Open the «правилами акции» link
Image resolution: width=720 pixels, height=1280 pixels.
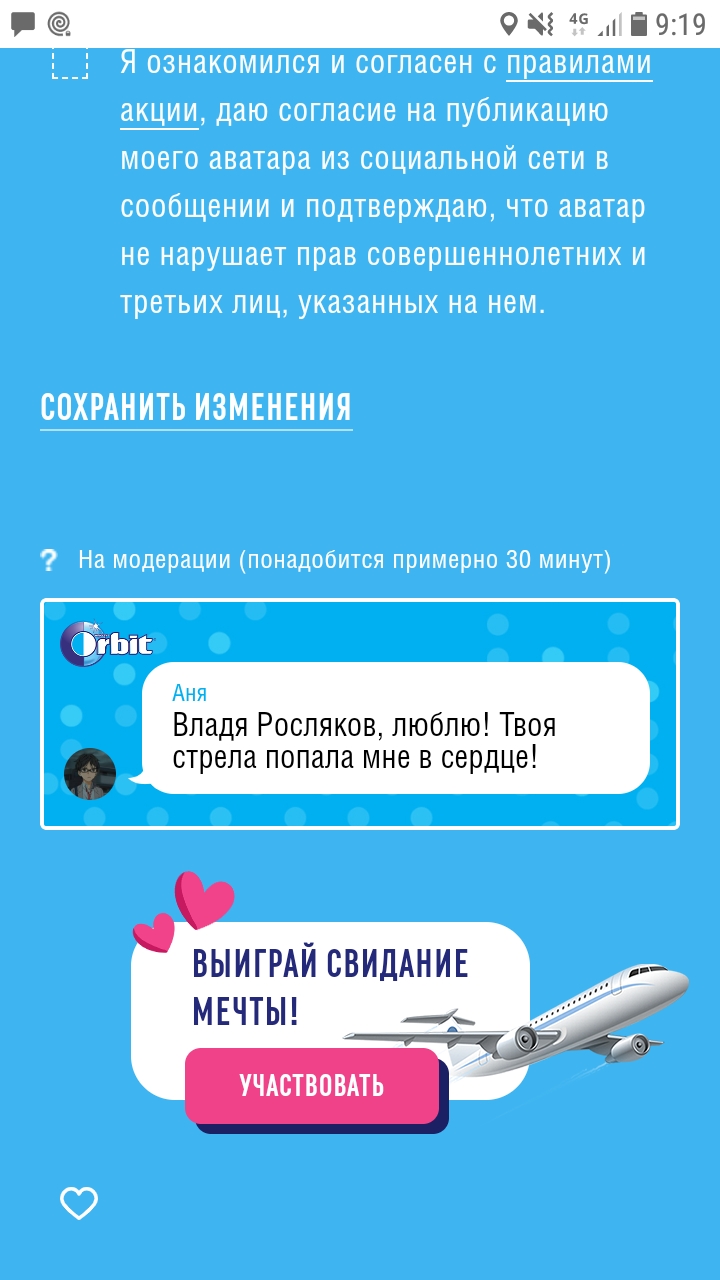(x=578, y=63)
